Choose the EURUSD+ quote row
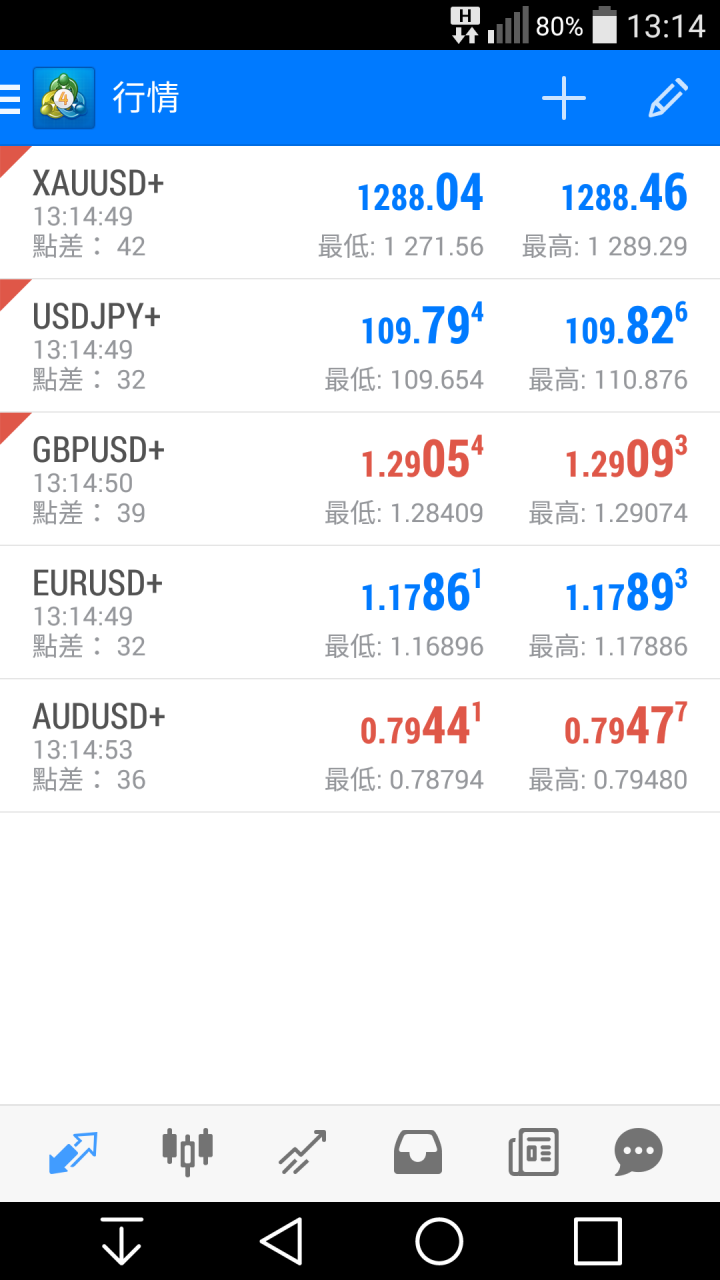The image size is (720, 1280). click(x=360, y=612)
